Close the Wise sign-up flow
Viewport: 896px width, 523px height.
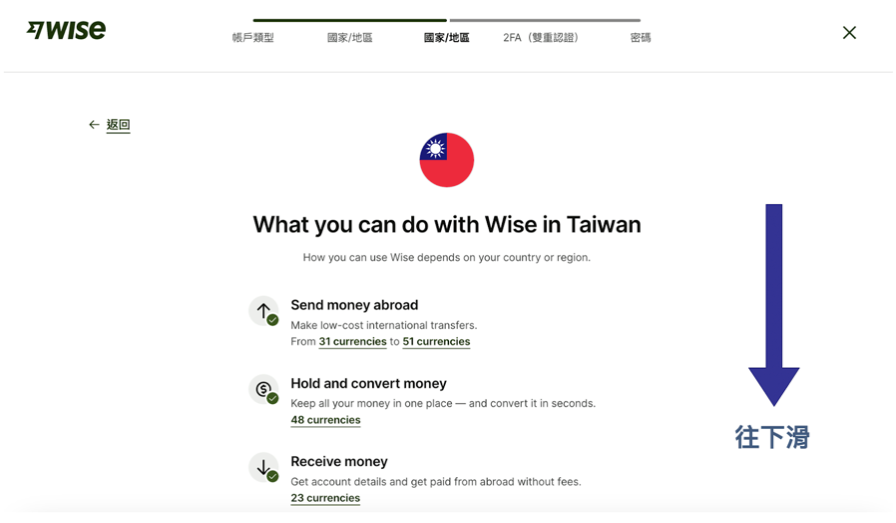pos(849,33)
